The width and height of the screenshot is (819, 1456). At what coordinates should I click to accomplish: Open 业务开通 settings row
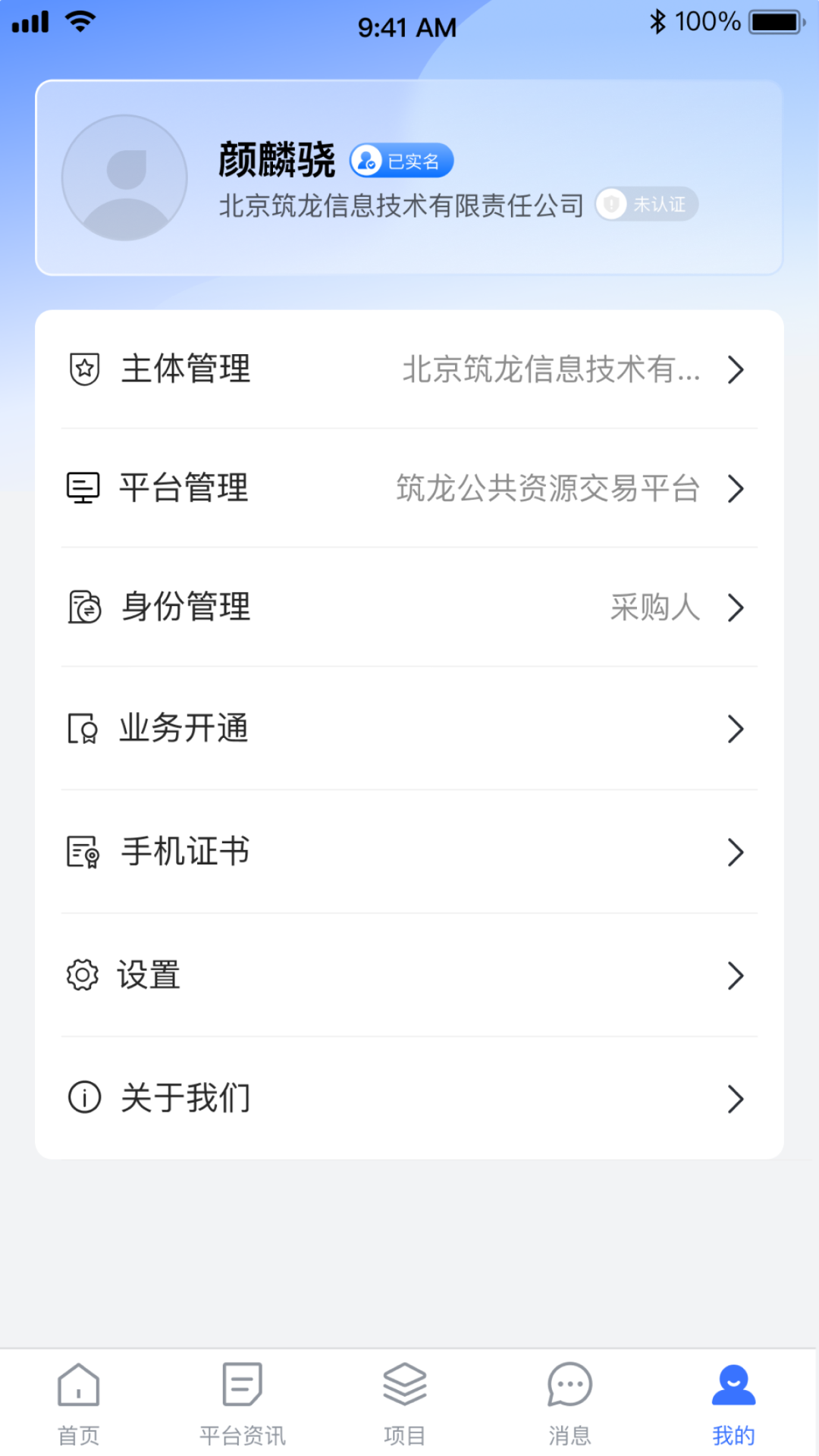(409, 729)
